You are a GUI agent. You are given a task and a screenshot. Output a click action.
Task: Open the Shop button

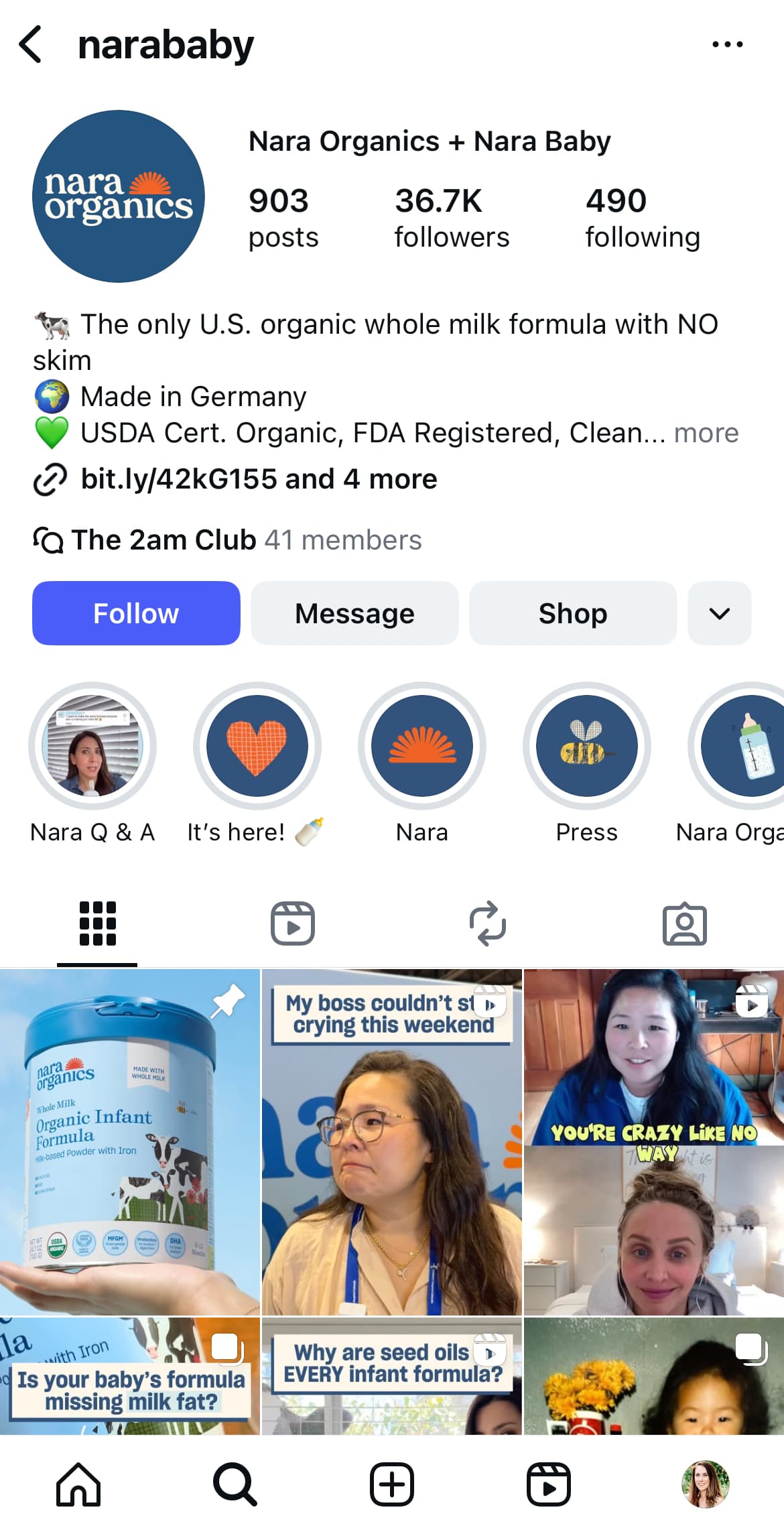coord(572,613)
